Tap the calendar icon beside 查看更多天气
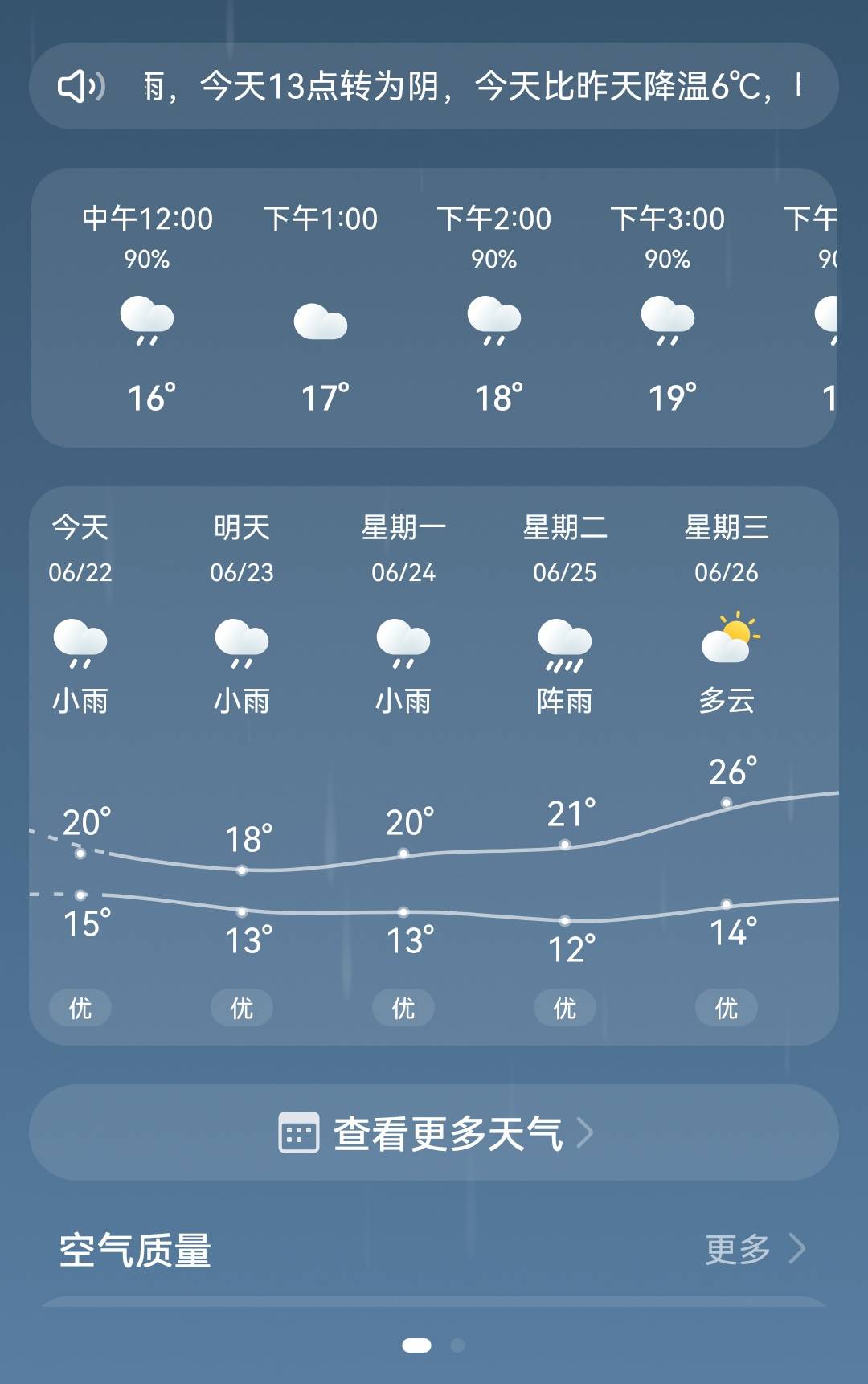The width and height of the screenshot is (868, 1384). [x=300, y=1132]
